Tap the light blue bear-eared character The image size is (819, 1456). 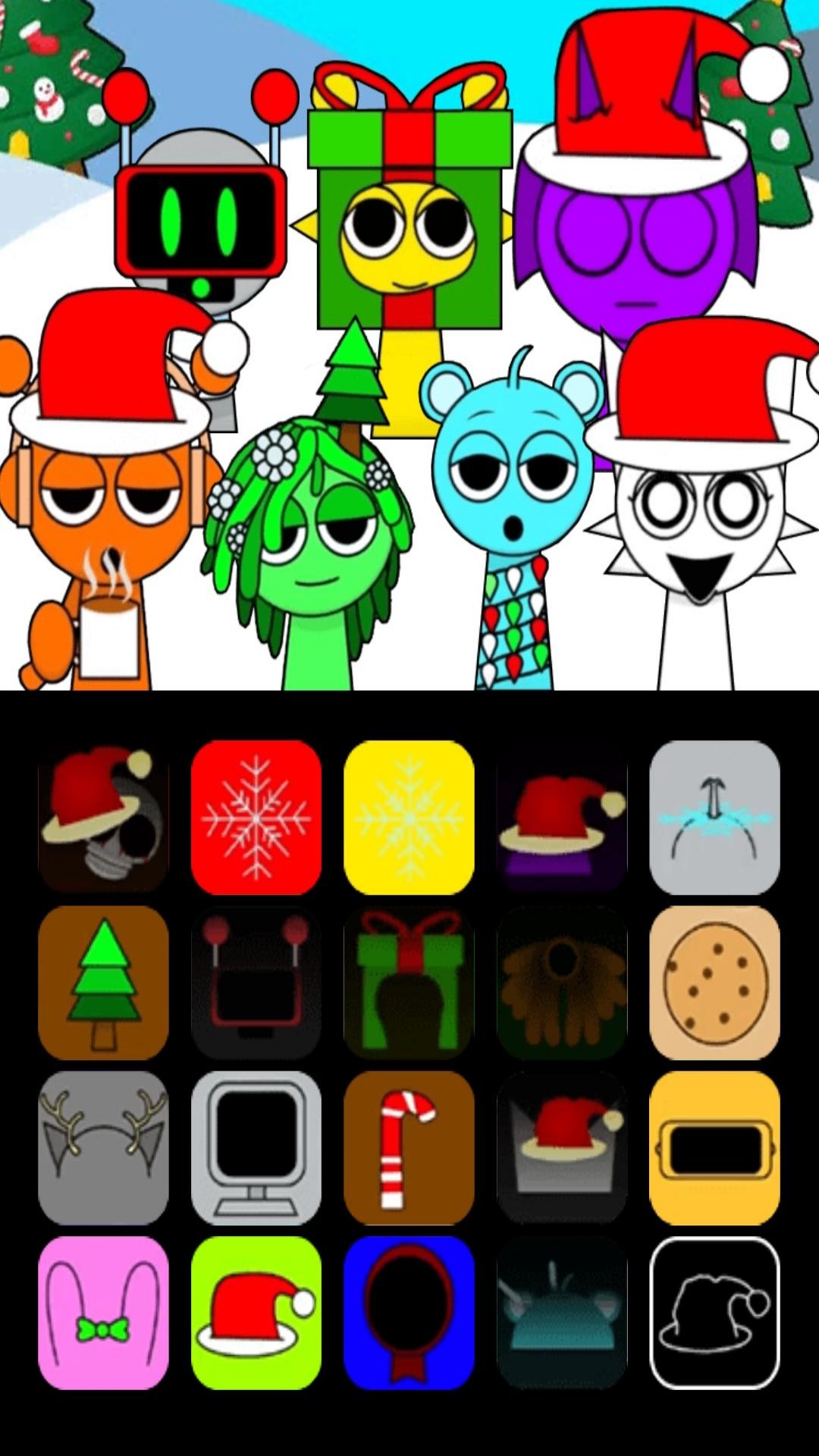[512, 485]
